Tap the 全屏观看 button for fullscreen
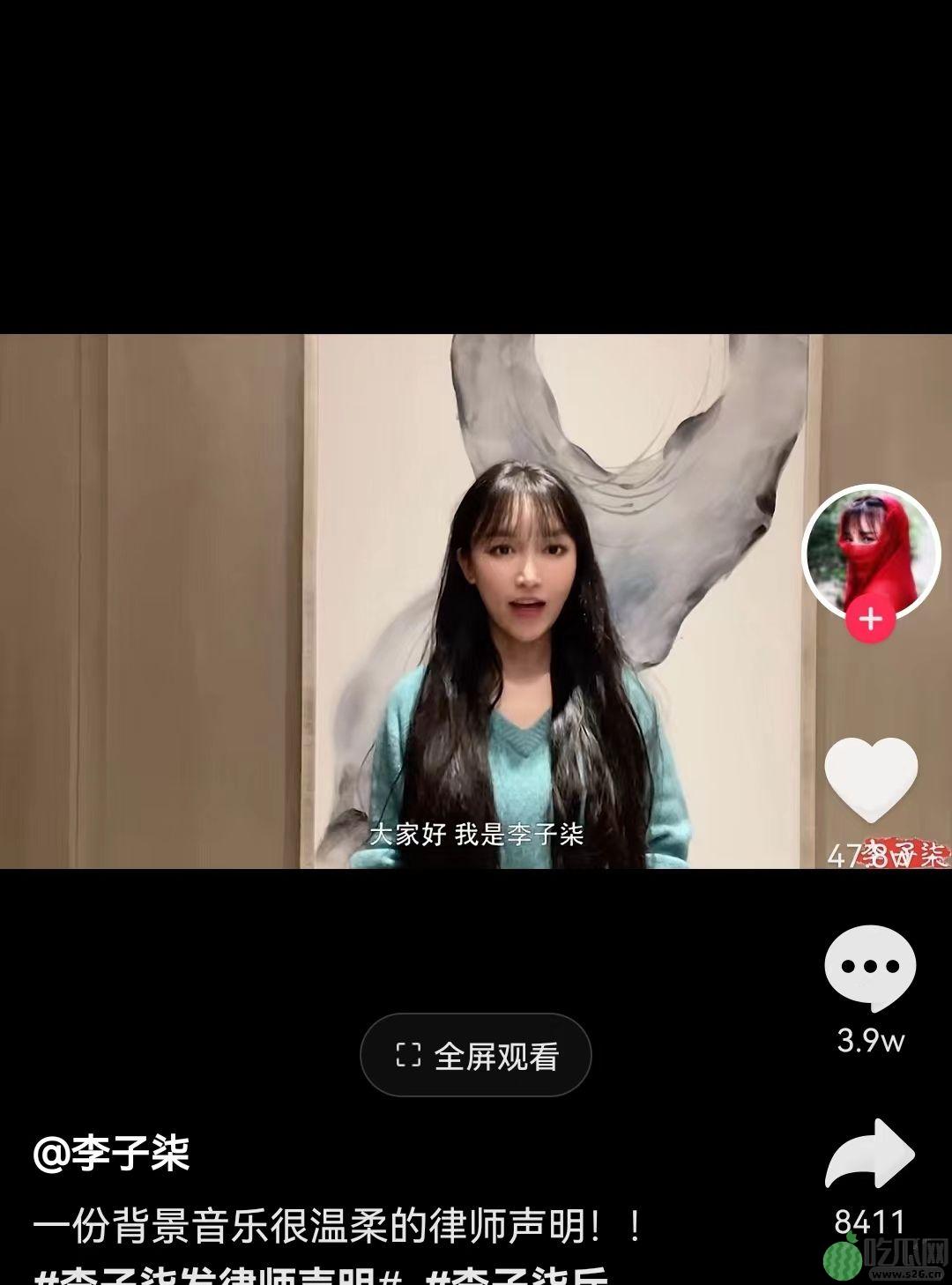 (x=476, y=1055)
